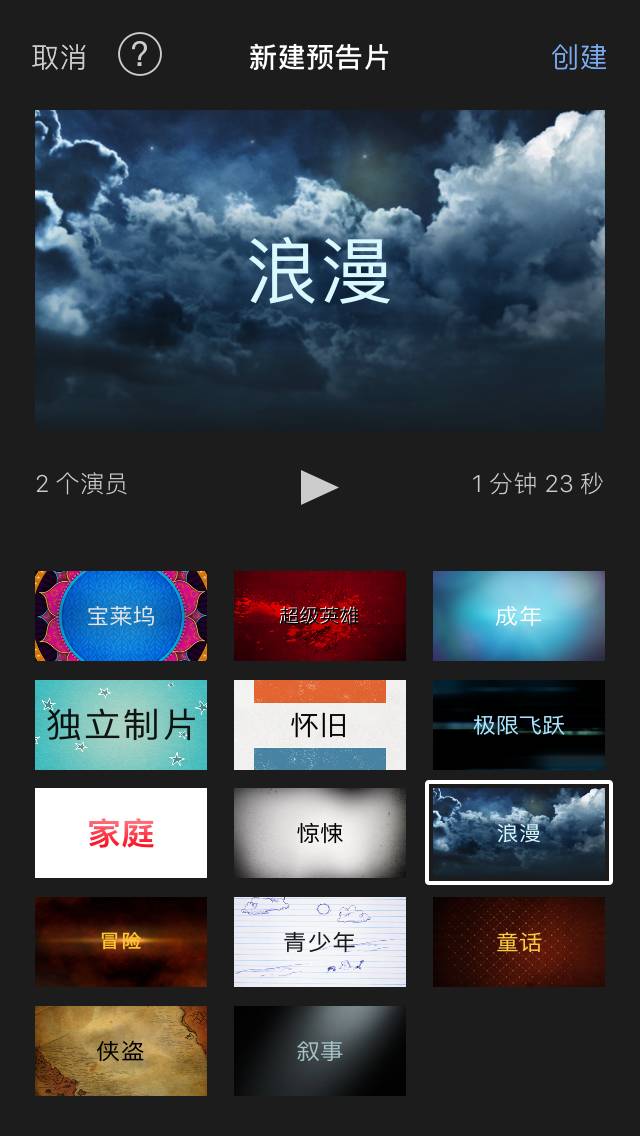Tap the highlighted 浪漫 template tile
Image resolution: width=640 pixels, height=1136 pixels.
tap(518, 833)
